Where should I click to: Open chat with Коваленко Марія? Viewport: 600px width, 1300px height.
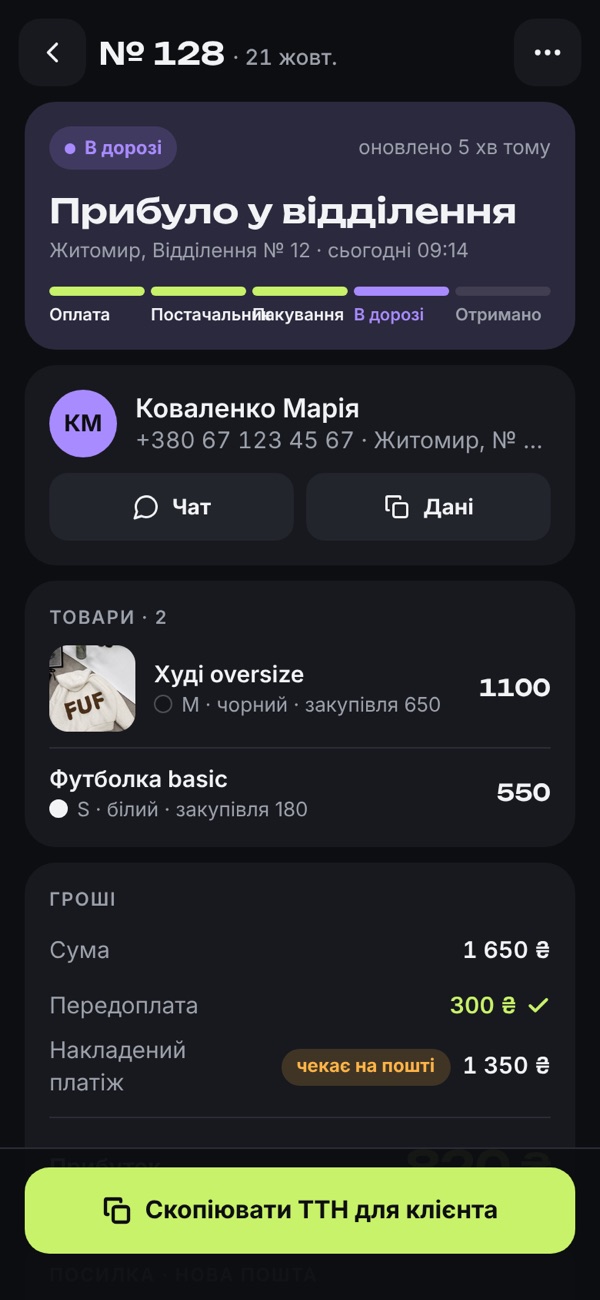point(171,507)
